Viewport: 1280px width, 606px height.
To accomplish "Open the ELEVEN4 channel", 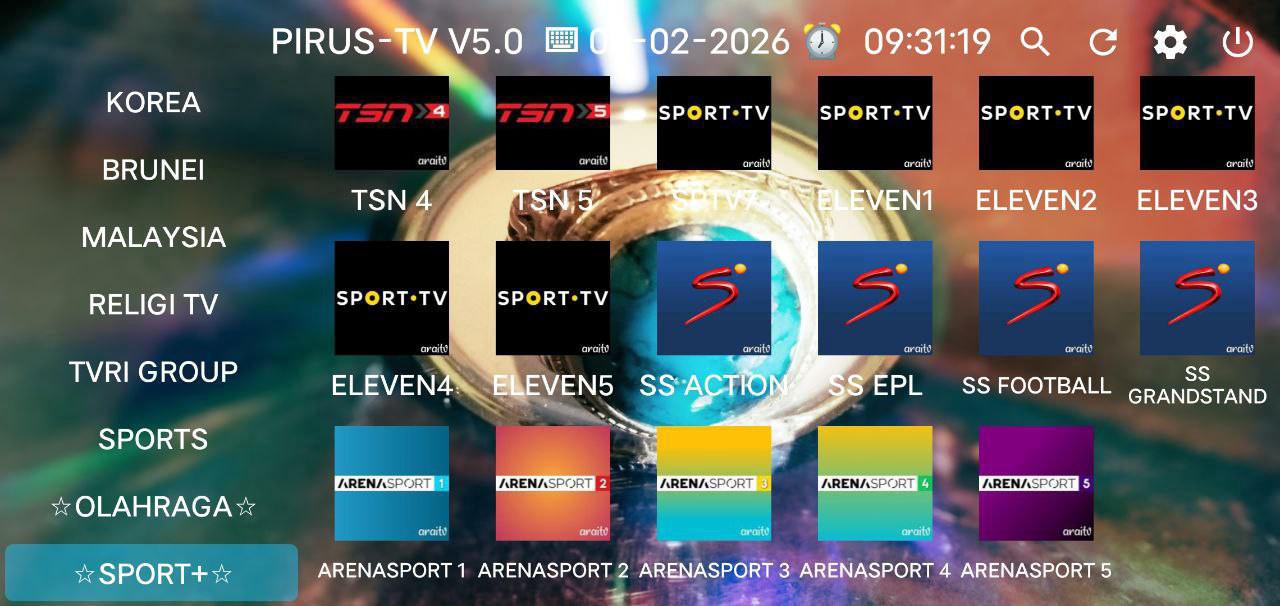I will 391,298.
